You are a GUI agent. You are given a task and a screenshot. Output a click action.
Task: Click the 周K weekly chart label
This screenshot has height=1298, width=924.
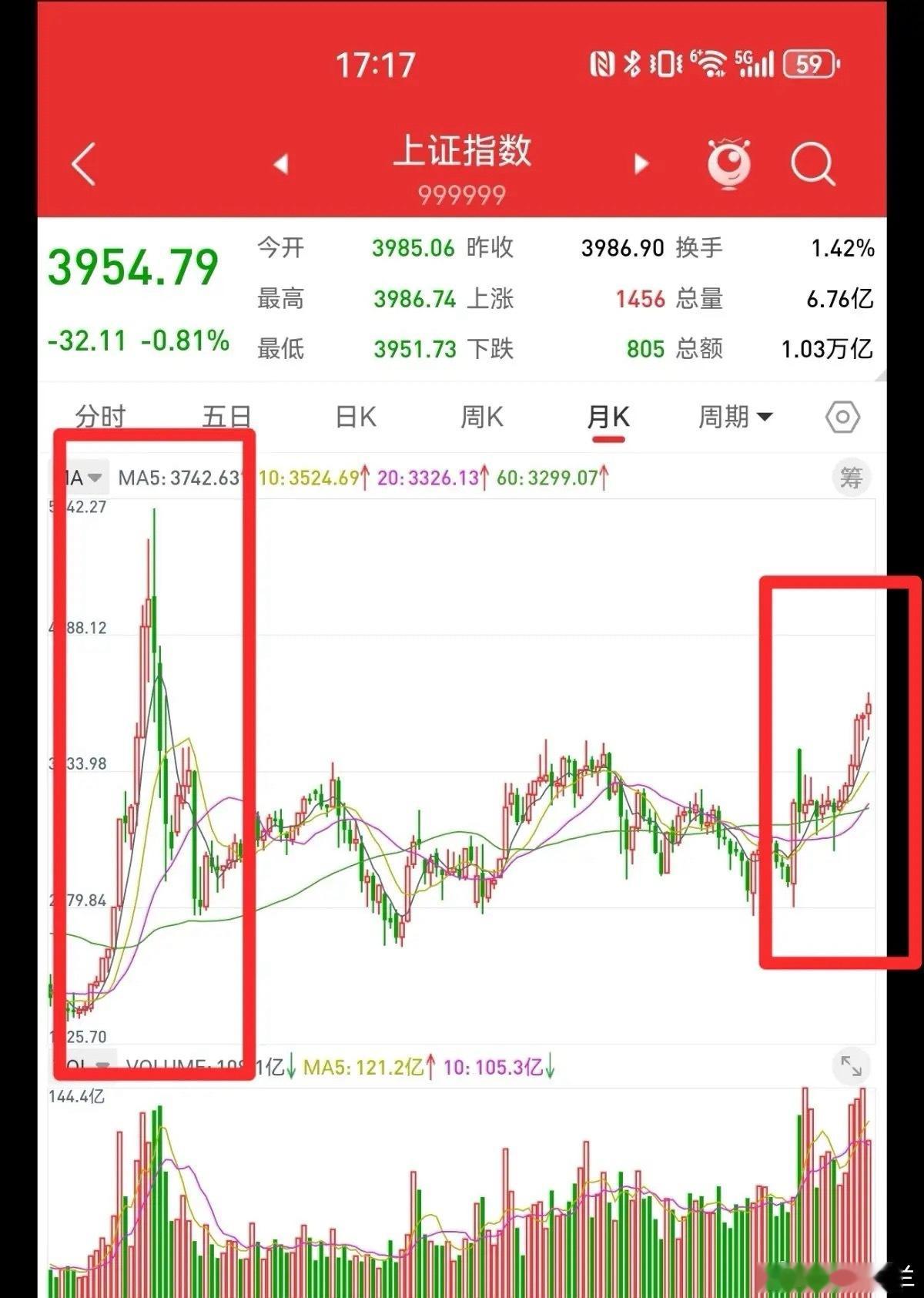point(481,415)
